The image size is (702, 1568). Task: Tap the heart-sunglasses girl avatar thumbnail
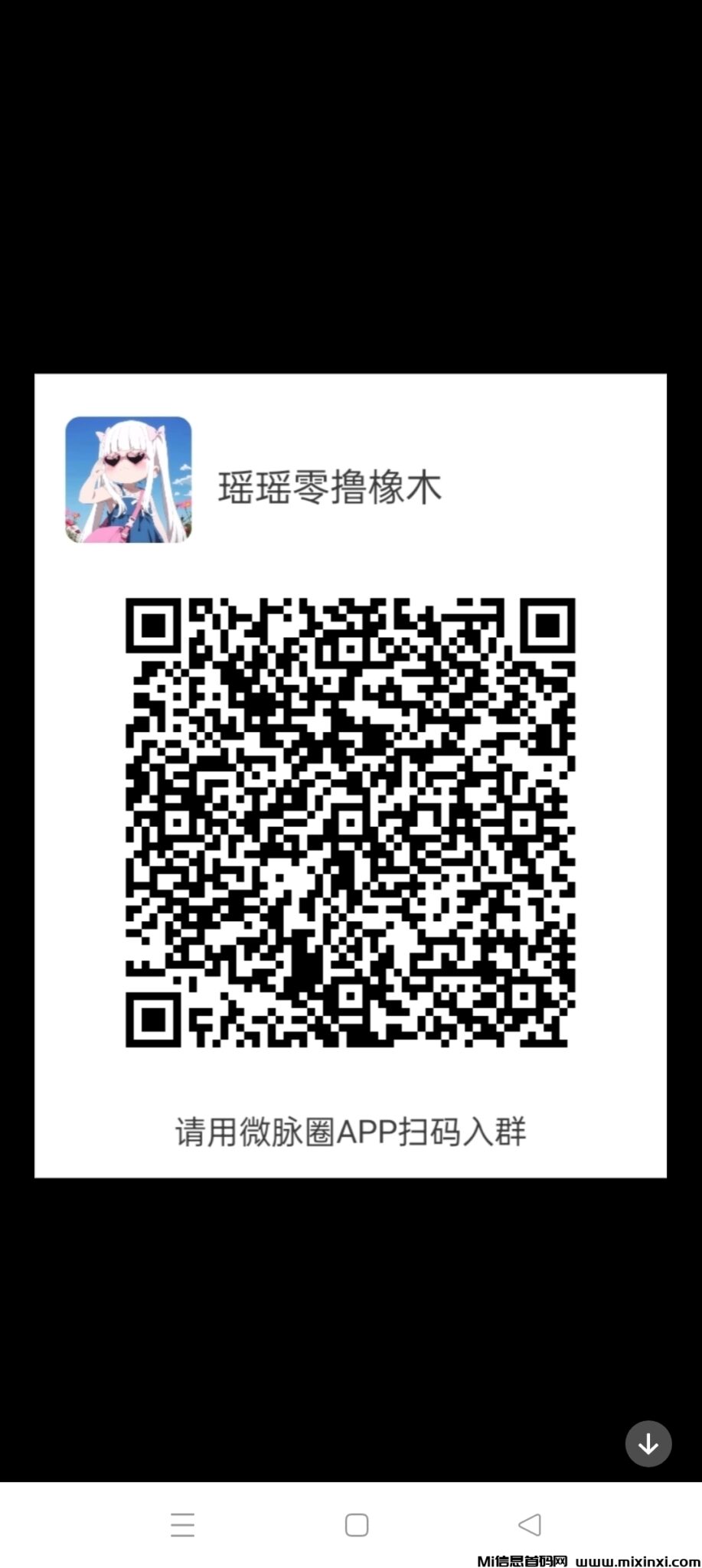click(126, 481)
